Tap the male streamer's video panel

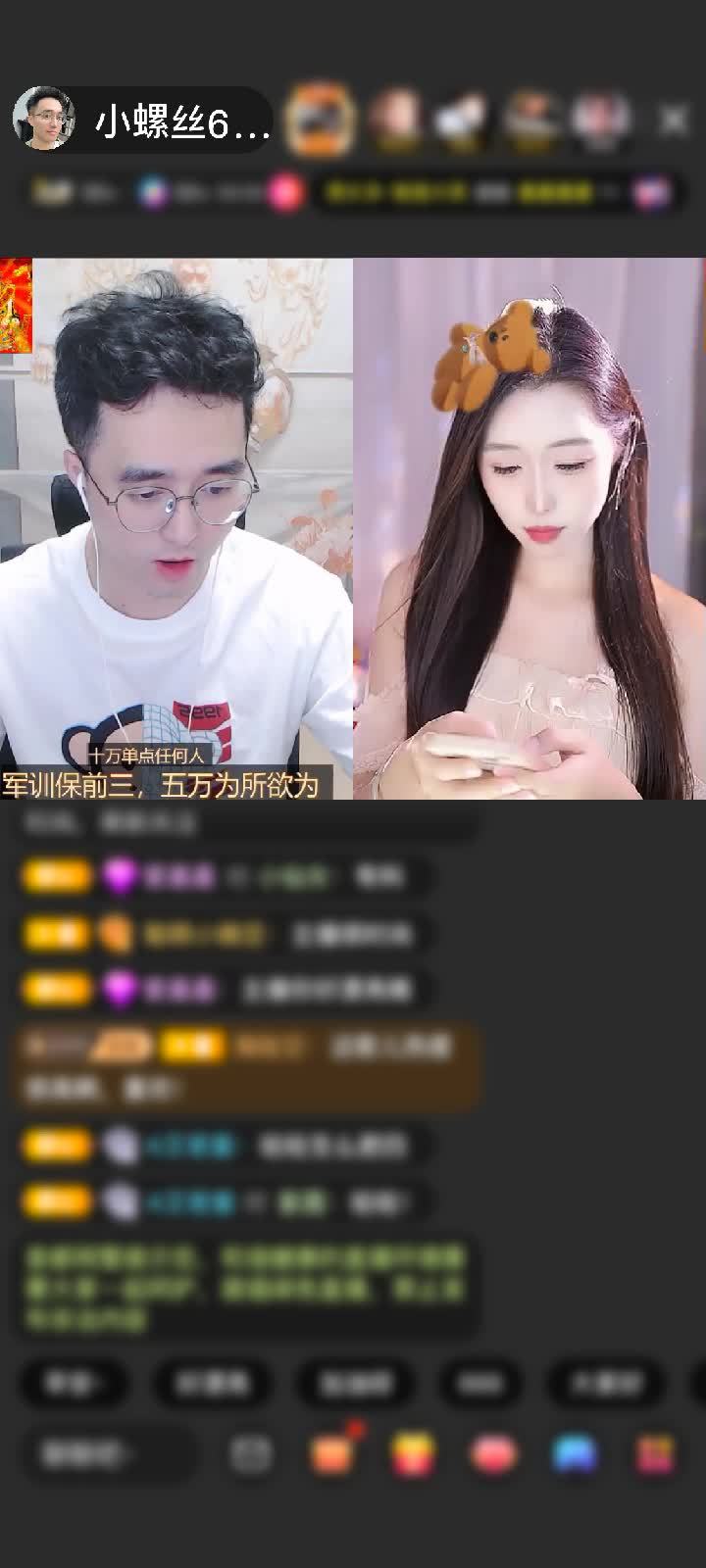(x=176, y=529)
